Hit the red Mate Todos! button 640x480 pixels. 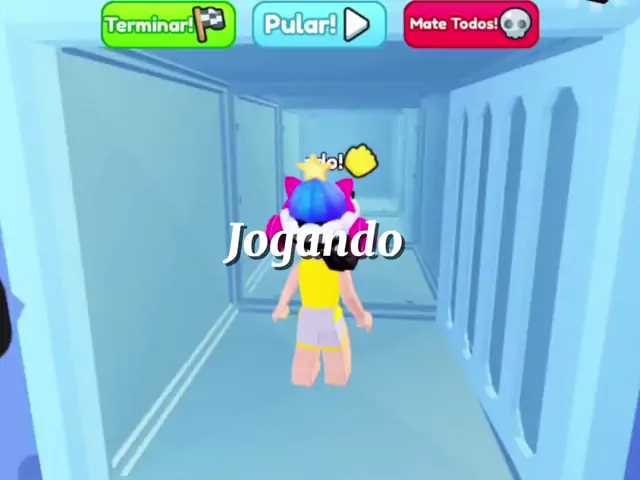[x=471, y=24]
